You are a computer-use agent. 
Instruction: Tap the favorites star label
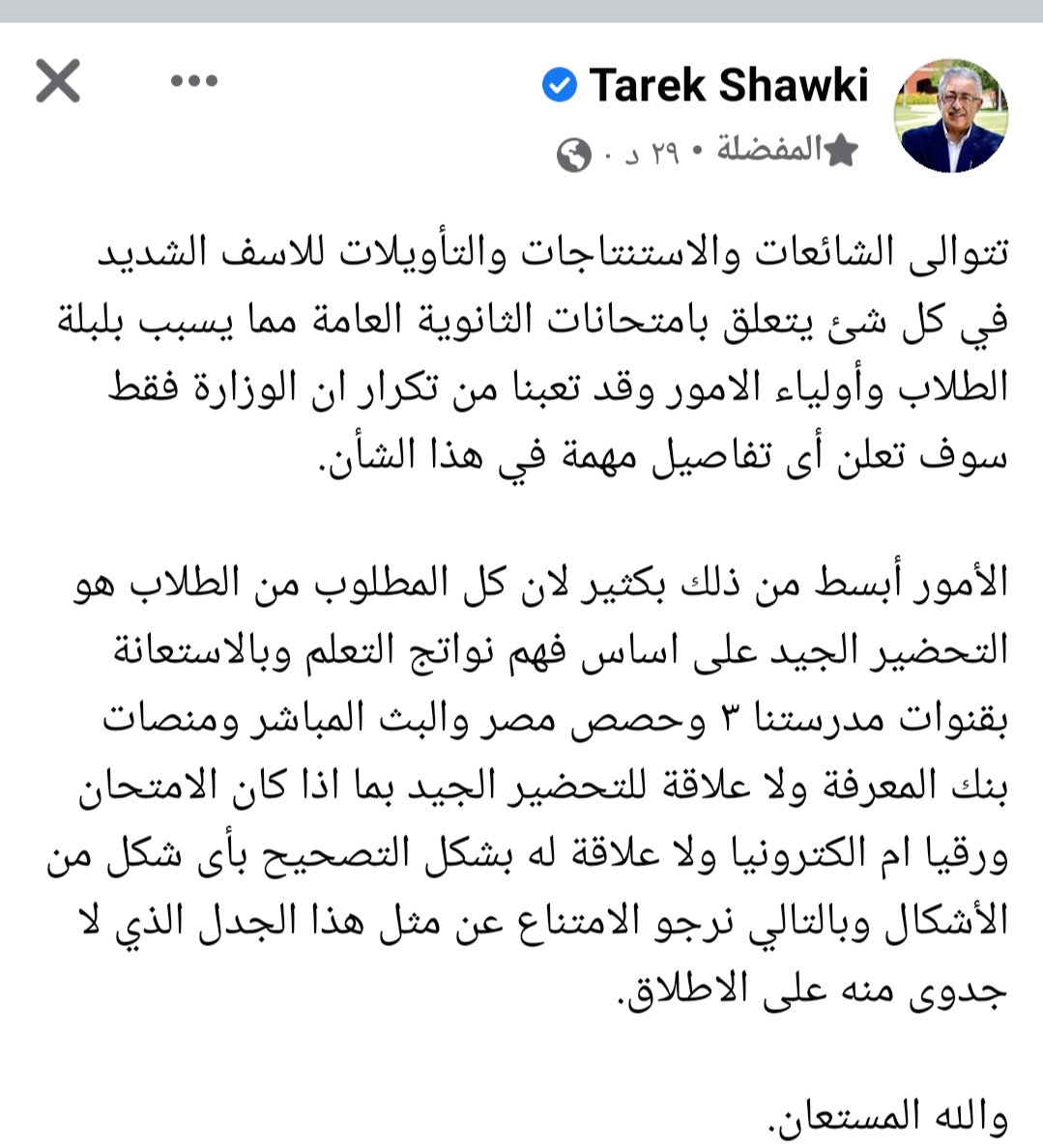coord(787,150)
